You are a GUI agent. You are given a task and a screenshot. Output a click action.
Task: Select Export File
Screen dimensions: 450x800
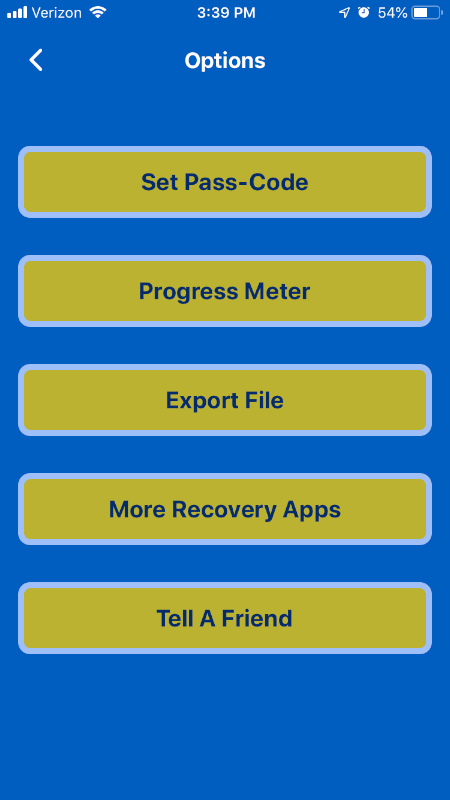(x=225, y=401)
